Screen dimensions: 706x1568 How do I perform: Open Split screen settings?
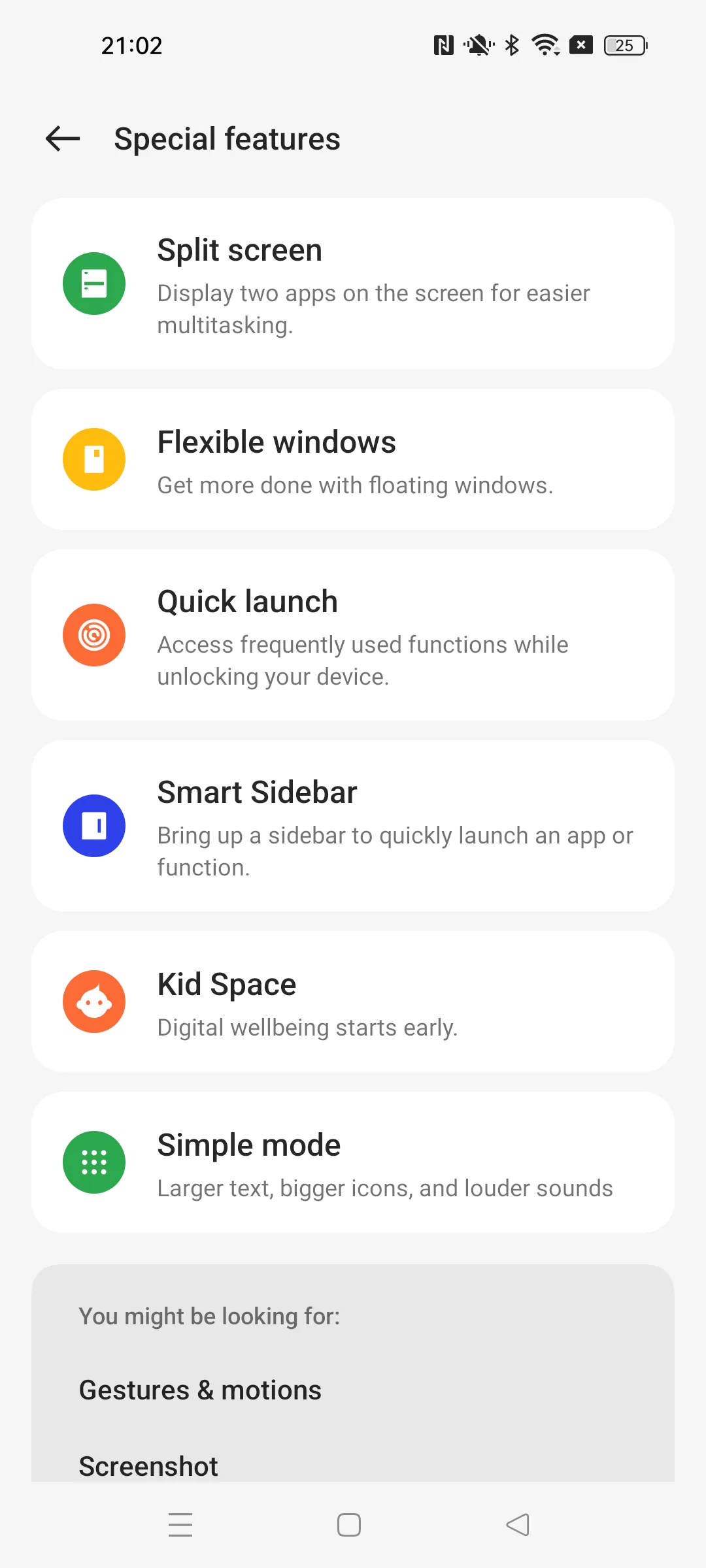click(353, 284)
